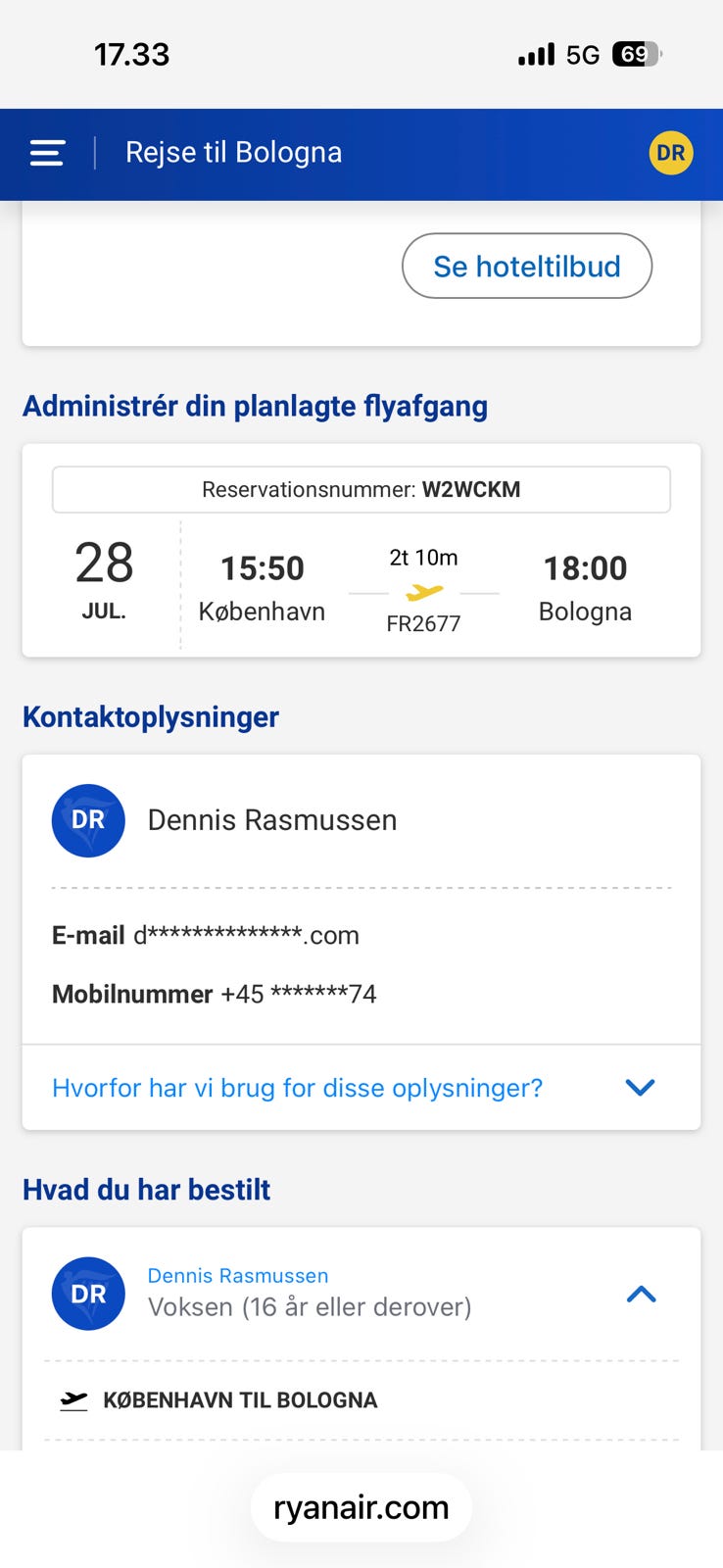The height and width of the screenshot is (1568, 723).
Task: Tap the ryanair.com address pill
Action: pos(361,1507)
